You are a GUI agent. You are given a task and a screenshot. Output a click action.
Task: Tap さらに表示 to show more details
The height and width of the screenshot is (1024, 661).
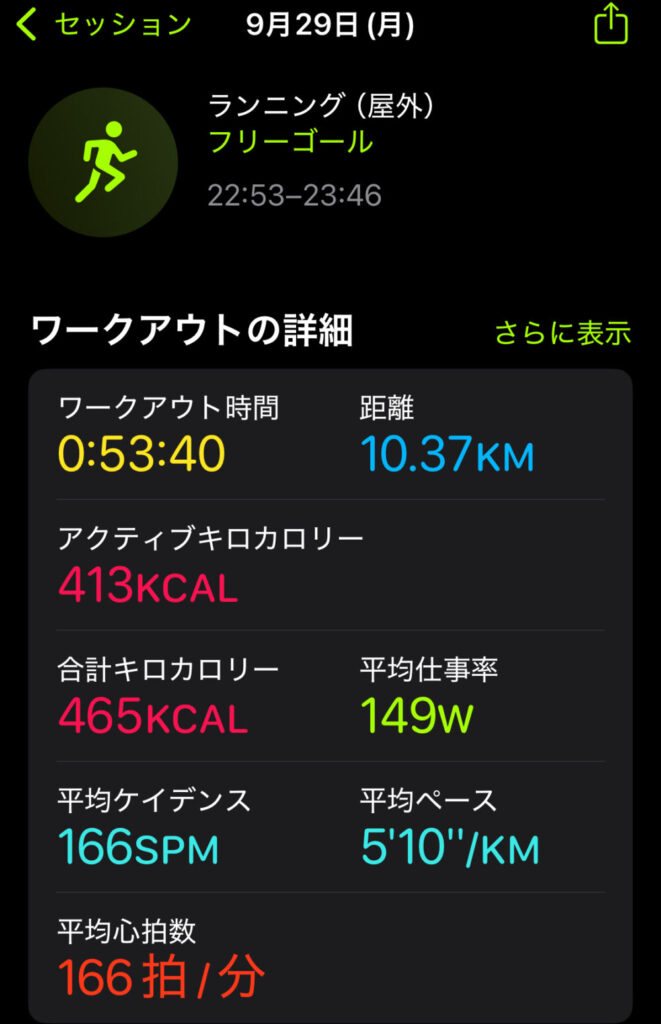pyautogui.click(x=562, y=332)
